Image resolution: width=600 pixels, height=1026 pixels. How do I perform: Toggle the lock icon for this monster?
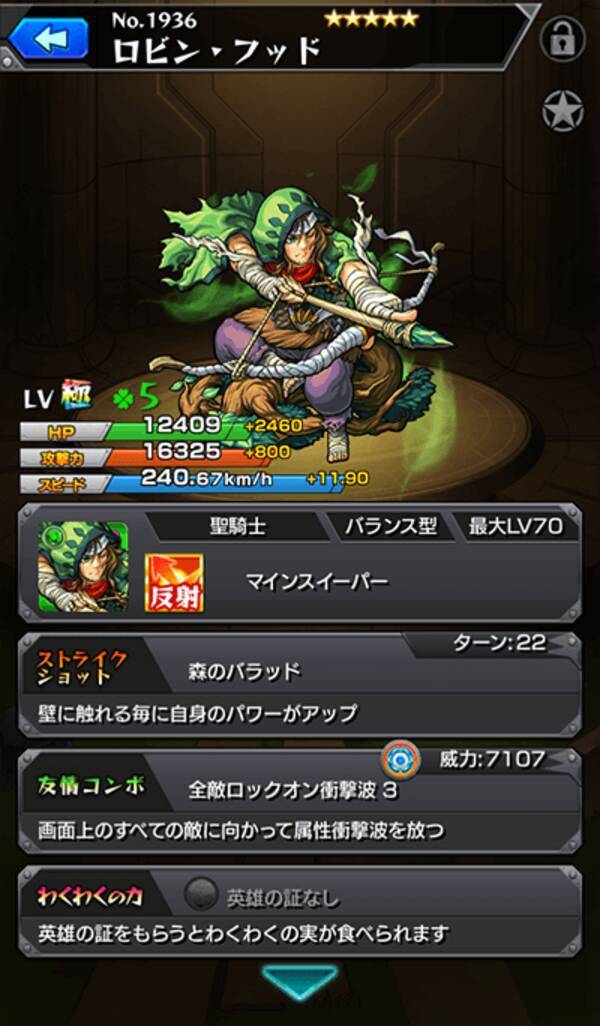coord(563,40)
